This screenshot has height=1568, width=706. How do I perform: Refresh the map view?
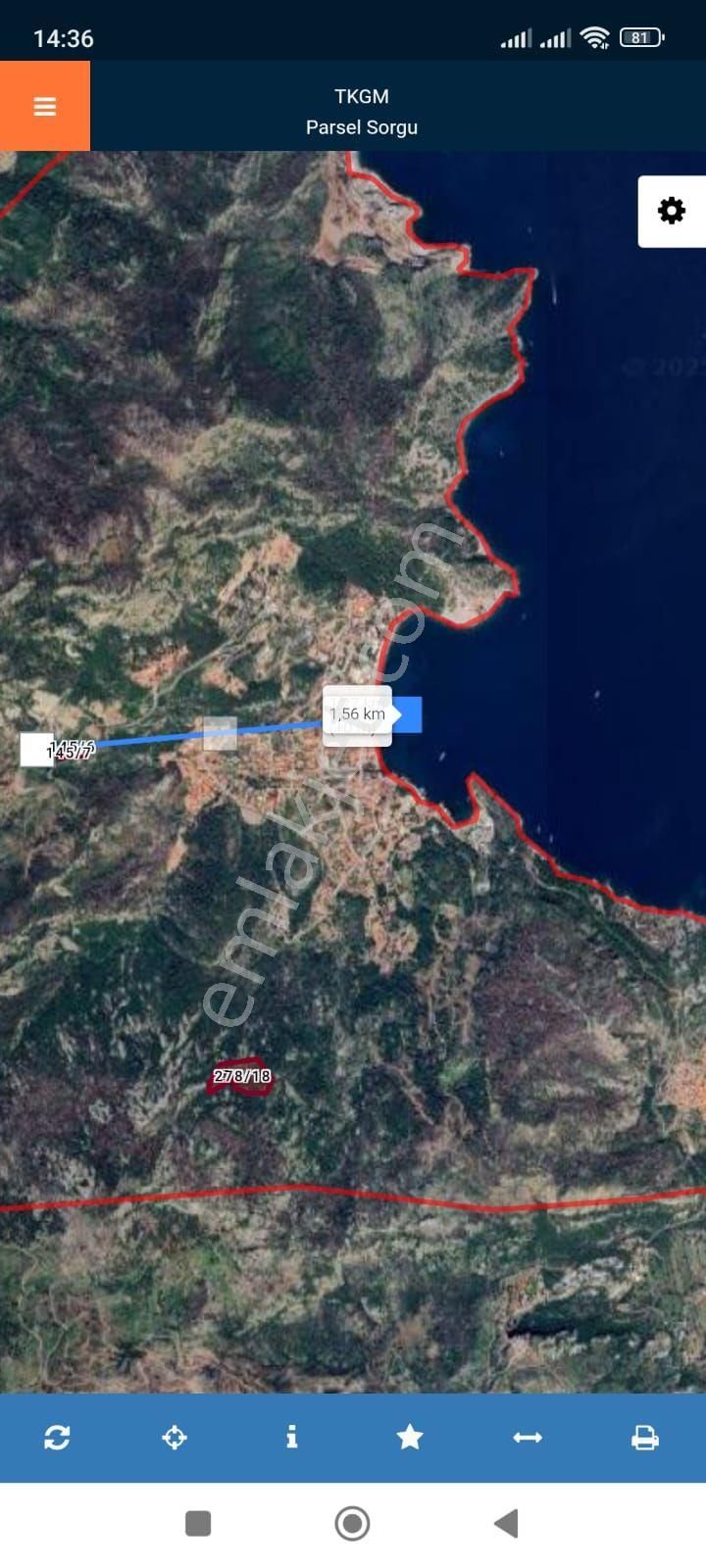tap(57, 1438)
